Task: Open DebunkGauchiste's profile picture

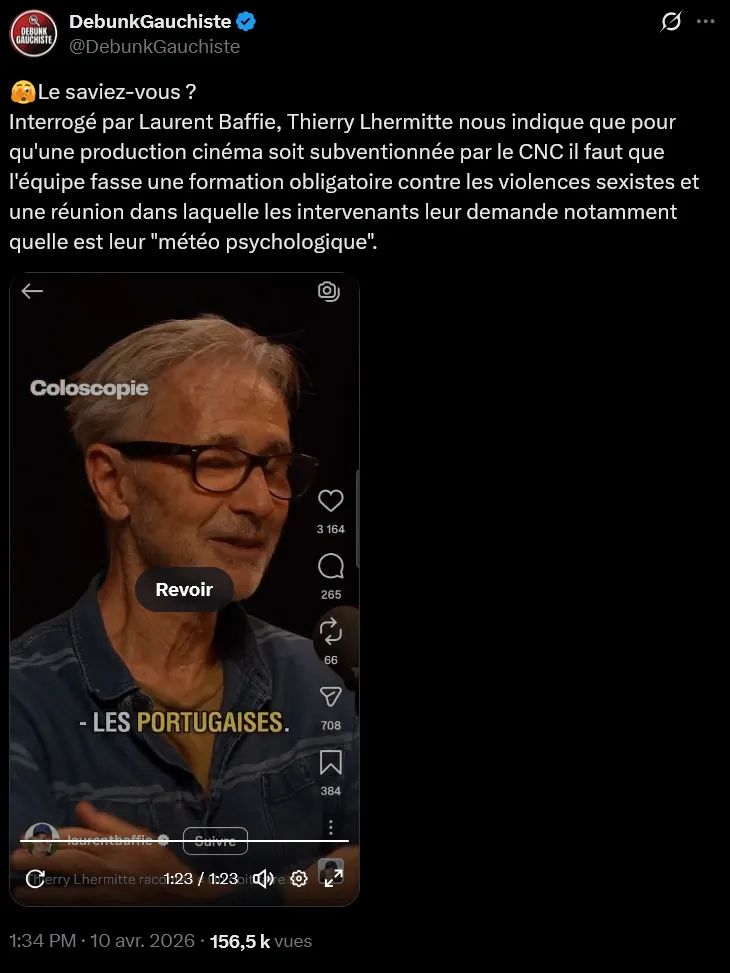Action: (x=33, y=32)
